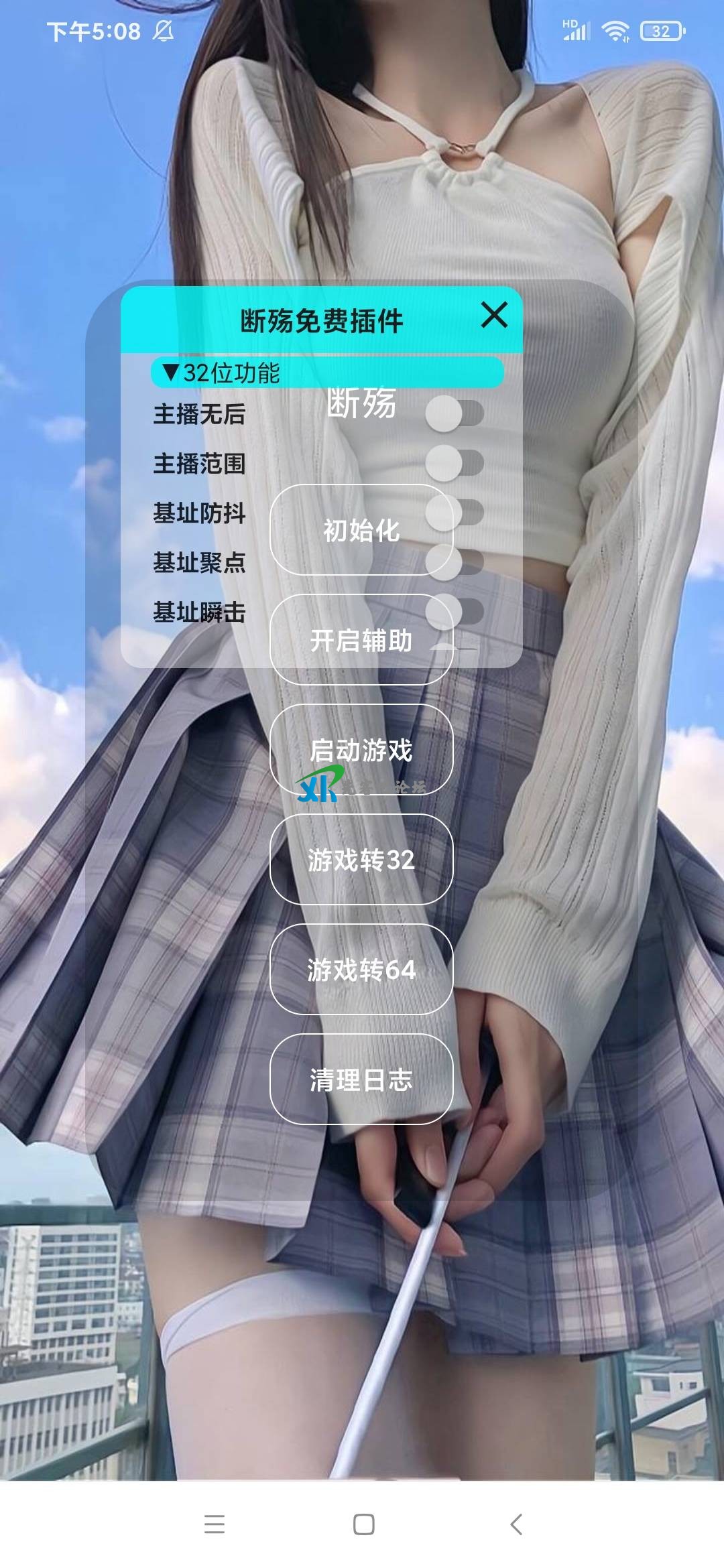Collapse the 32位功能 section
Screen dimensions: 724x1568
click(327, 373)
